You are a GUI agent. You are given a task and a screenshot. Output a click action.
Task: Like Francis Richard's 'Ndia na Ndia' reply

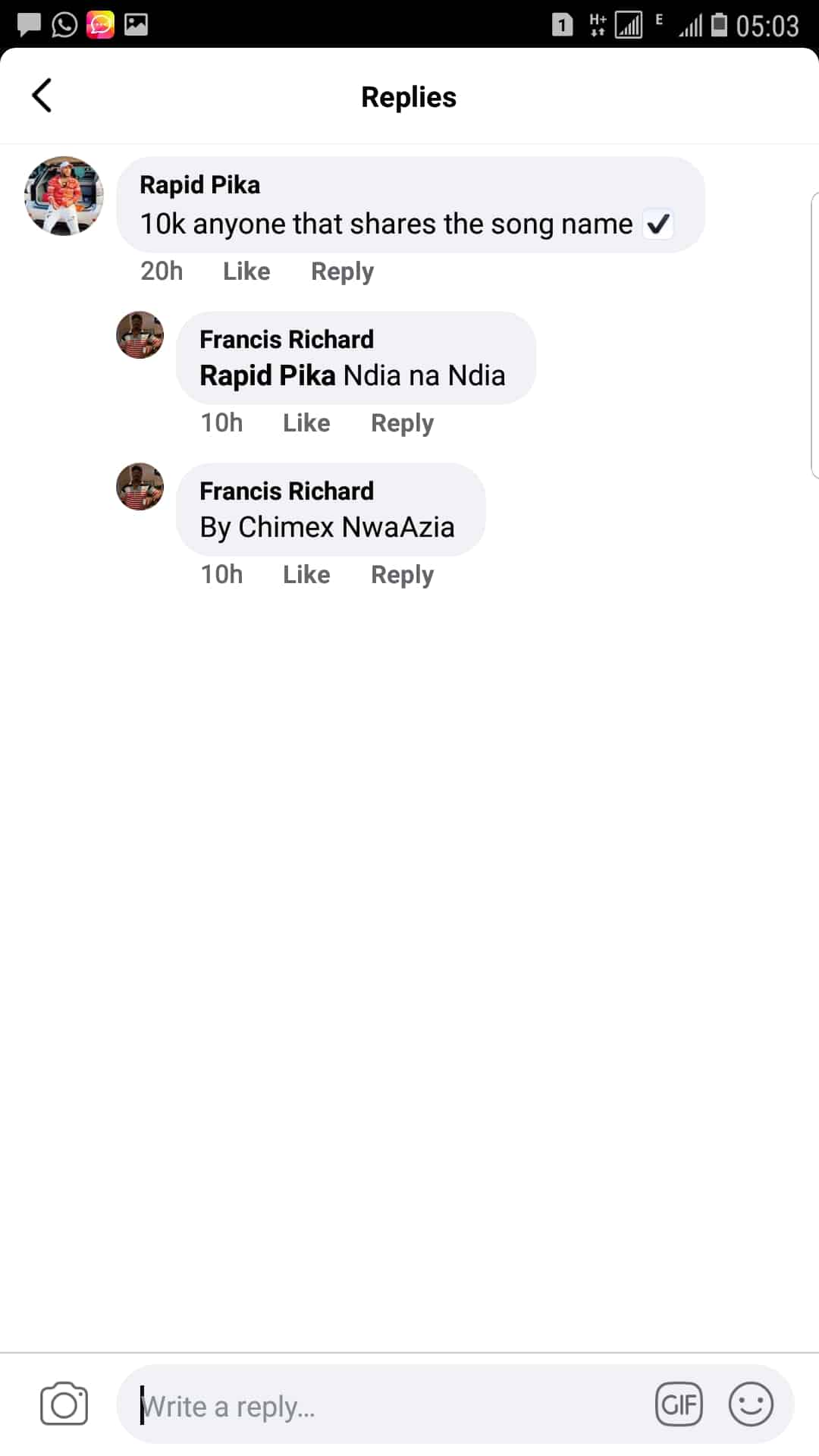tap(306, 423)
